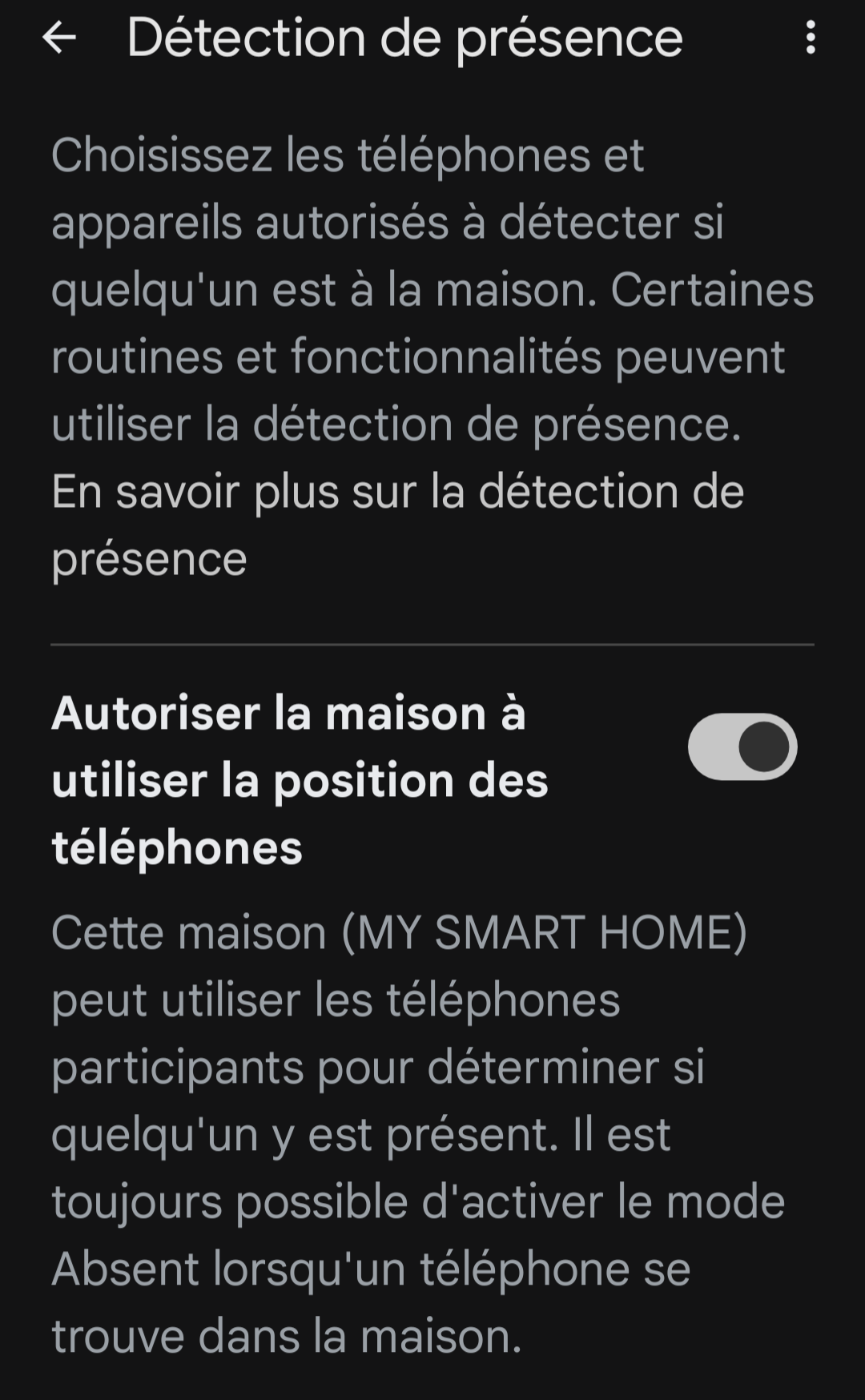The height and width of the screenshot is (1400, 865).
Task: Open the three-dot overflow menu
Action: click(x=811, y=38)
